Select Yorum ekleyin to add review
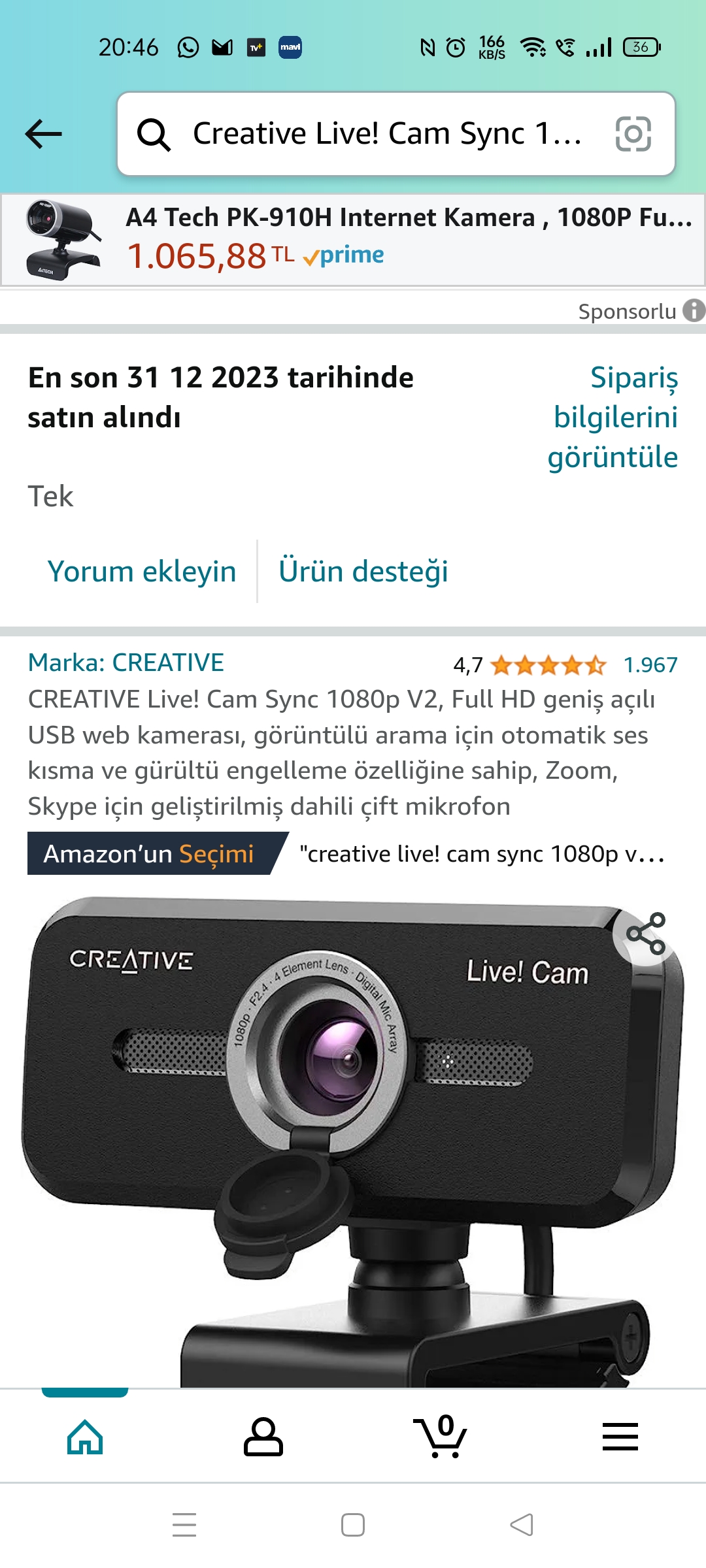706x1568 pixels. (141, 572)
